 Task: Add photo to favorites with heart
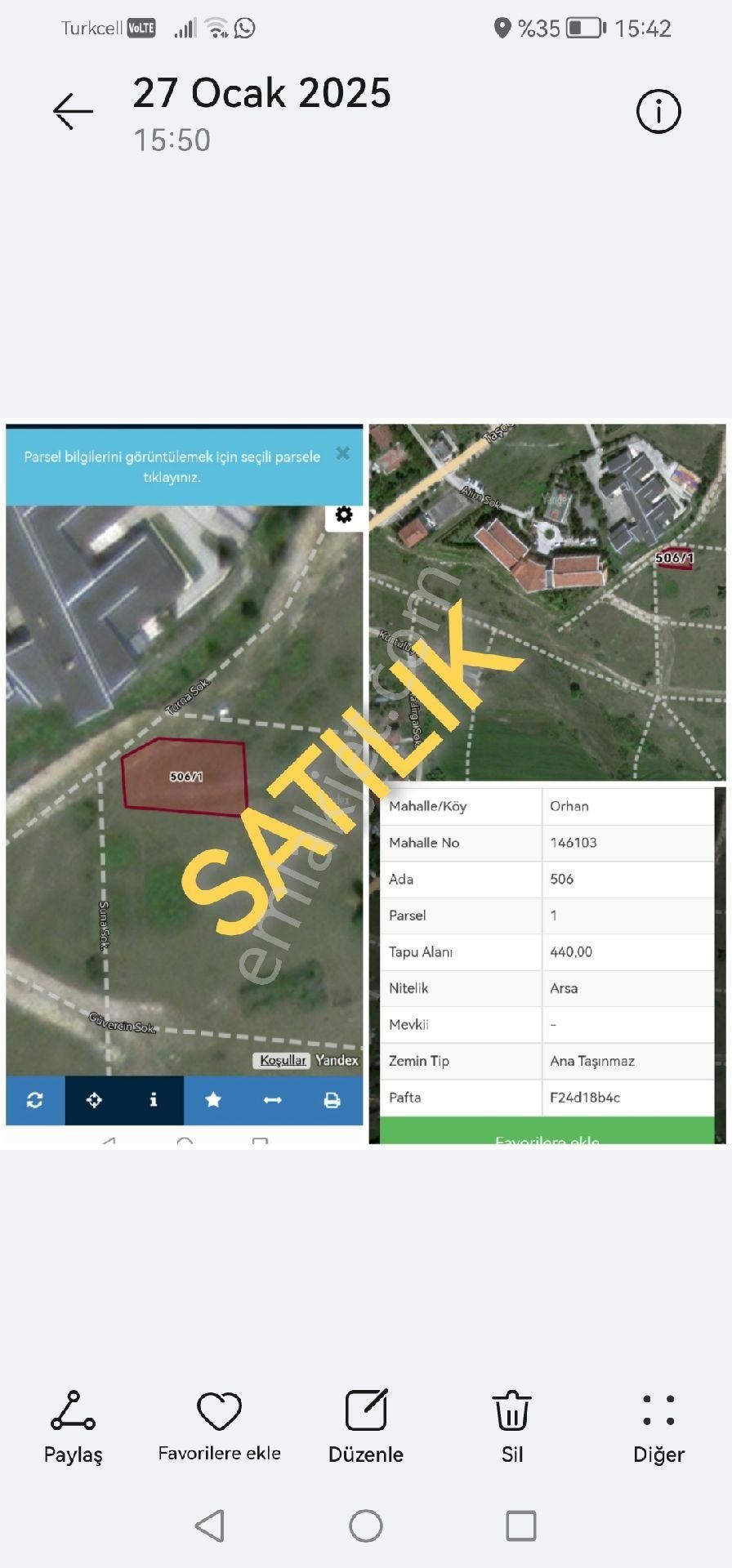(219, 1426)
